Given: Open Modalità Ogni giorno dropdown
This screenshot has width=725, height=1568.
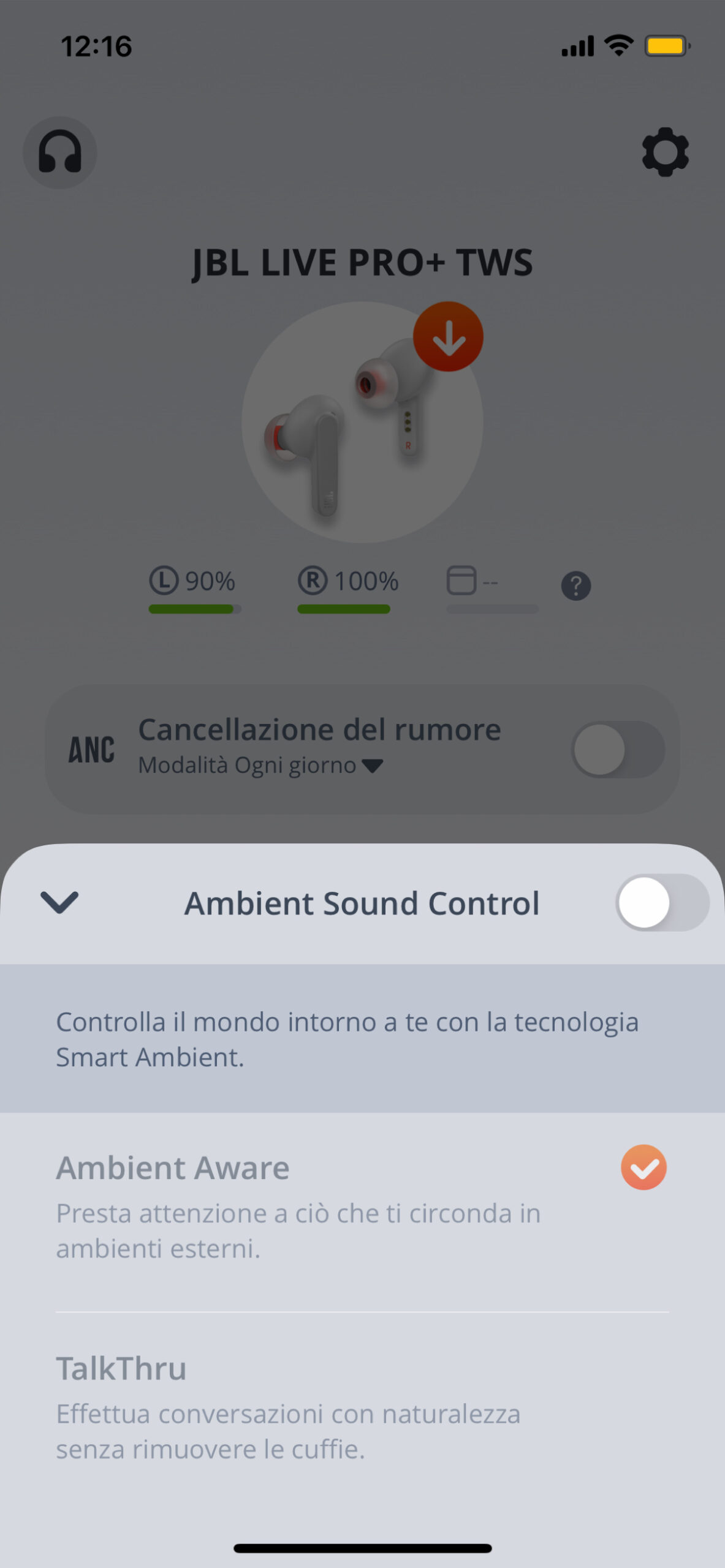Looking at the screenshot, I should click(x=260, y=766).
